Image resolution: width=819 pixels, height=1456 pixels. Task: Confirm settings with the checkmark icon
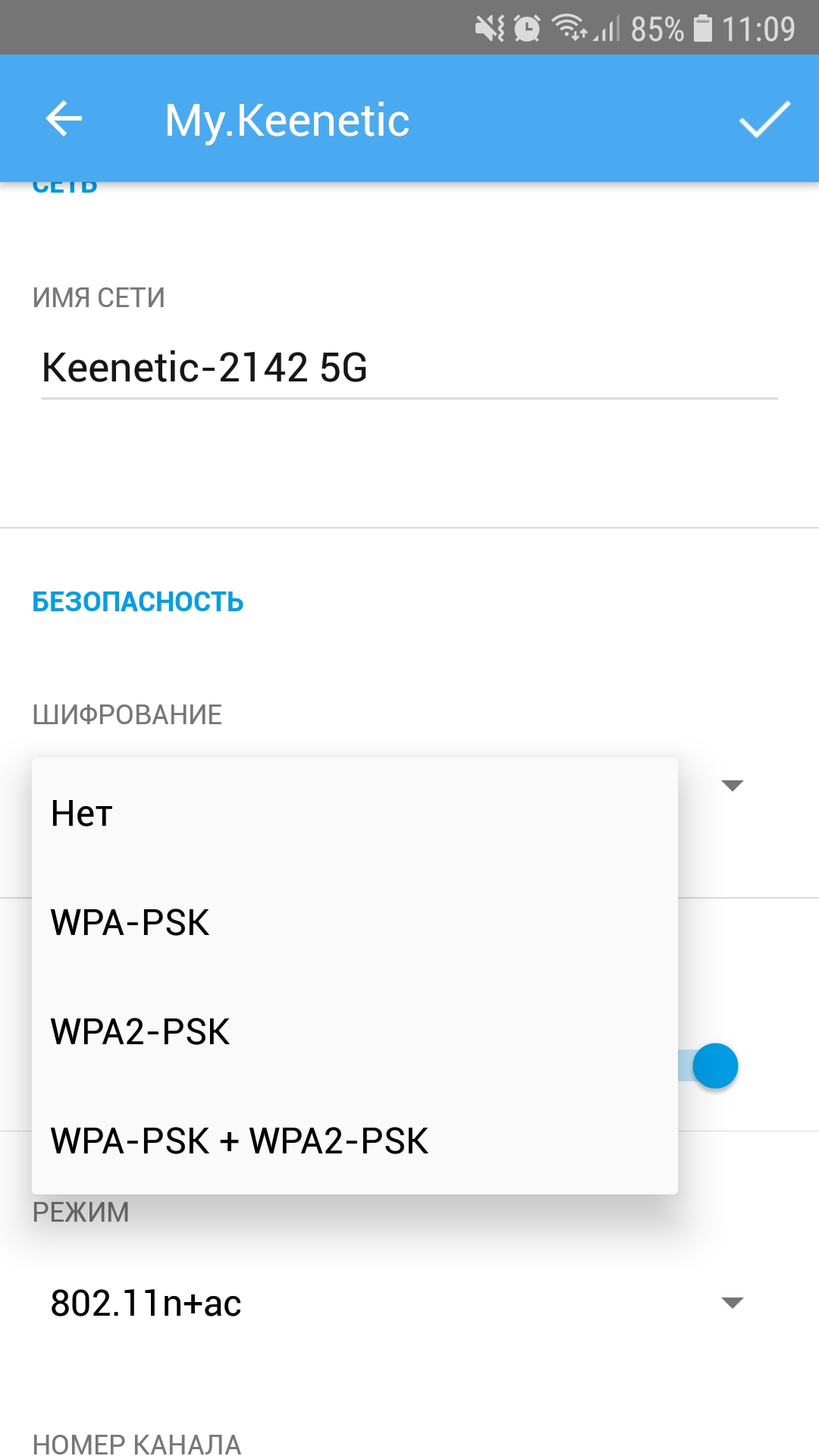[x=764, y=119]
